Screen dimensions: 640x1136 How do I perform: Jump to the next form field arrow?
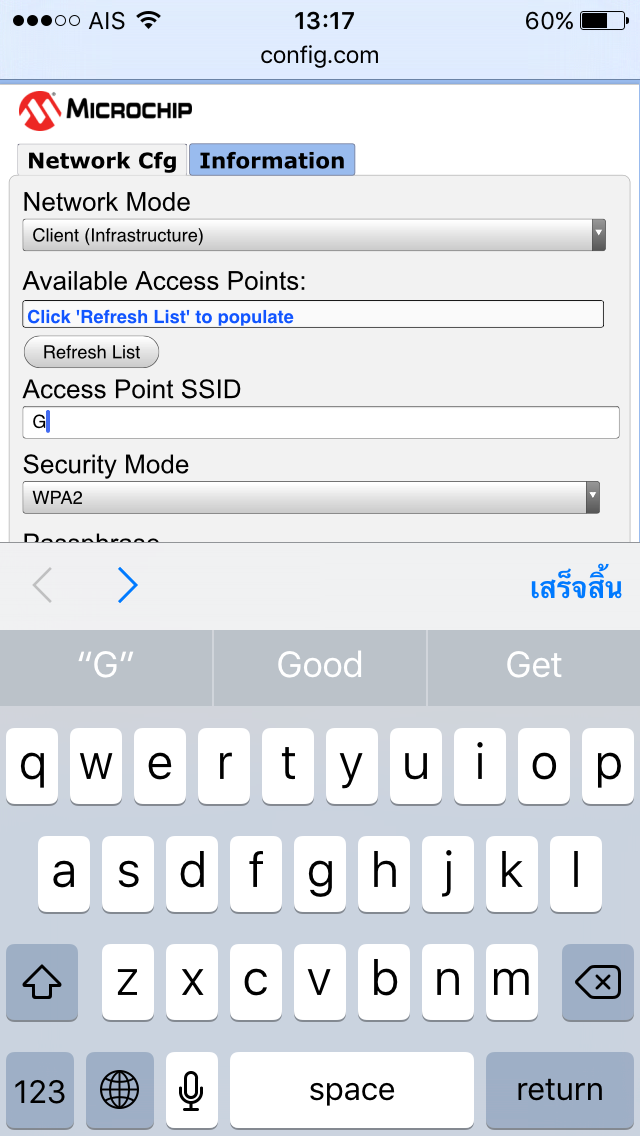point(127,585)
